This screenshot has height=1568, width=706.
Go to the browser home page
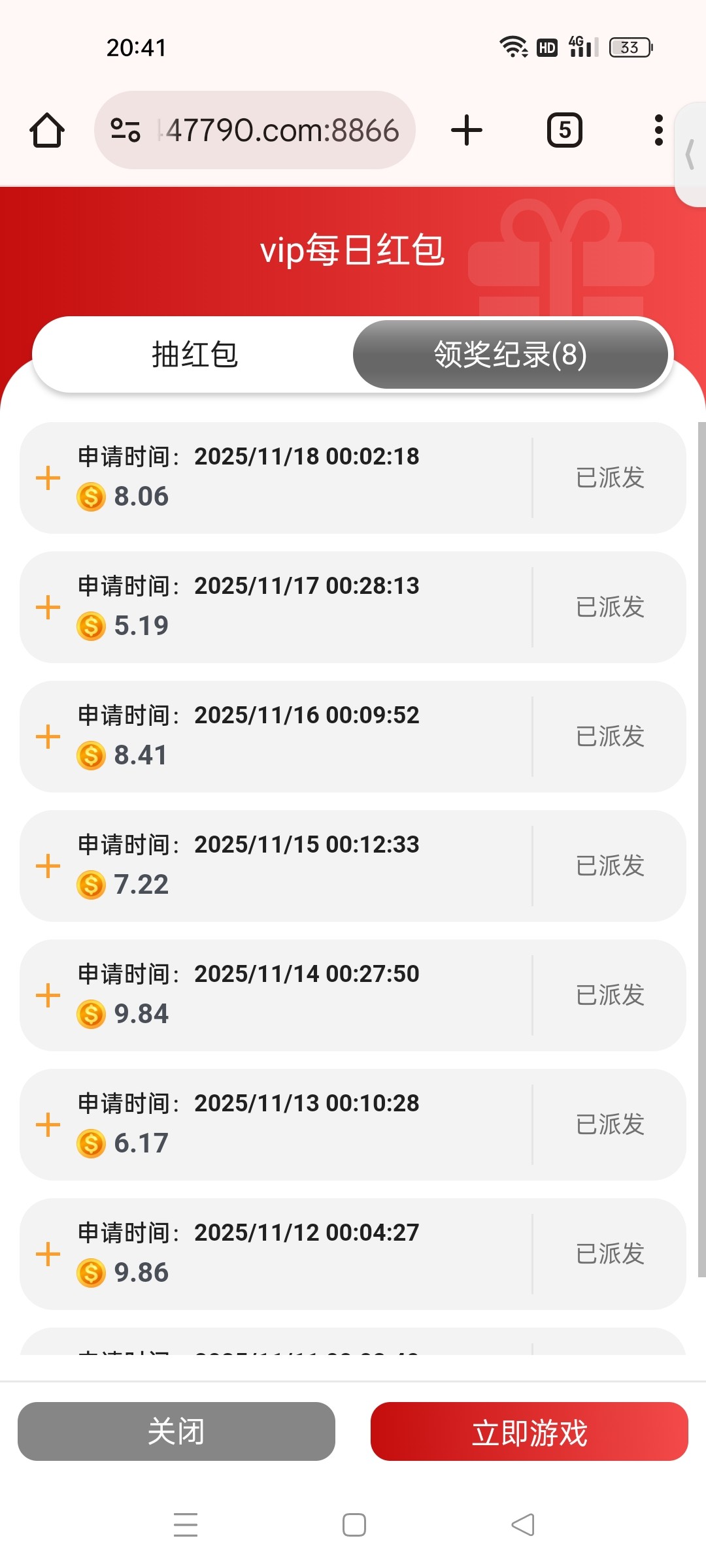[47, 130]
